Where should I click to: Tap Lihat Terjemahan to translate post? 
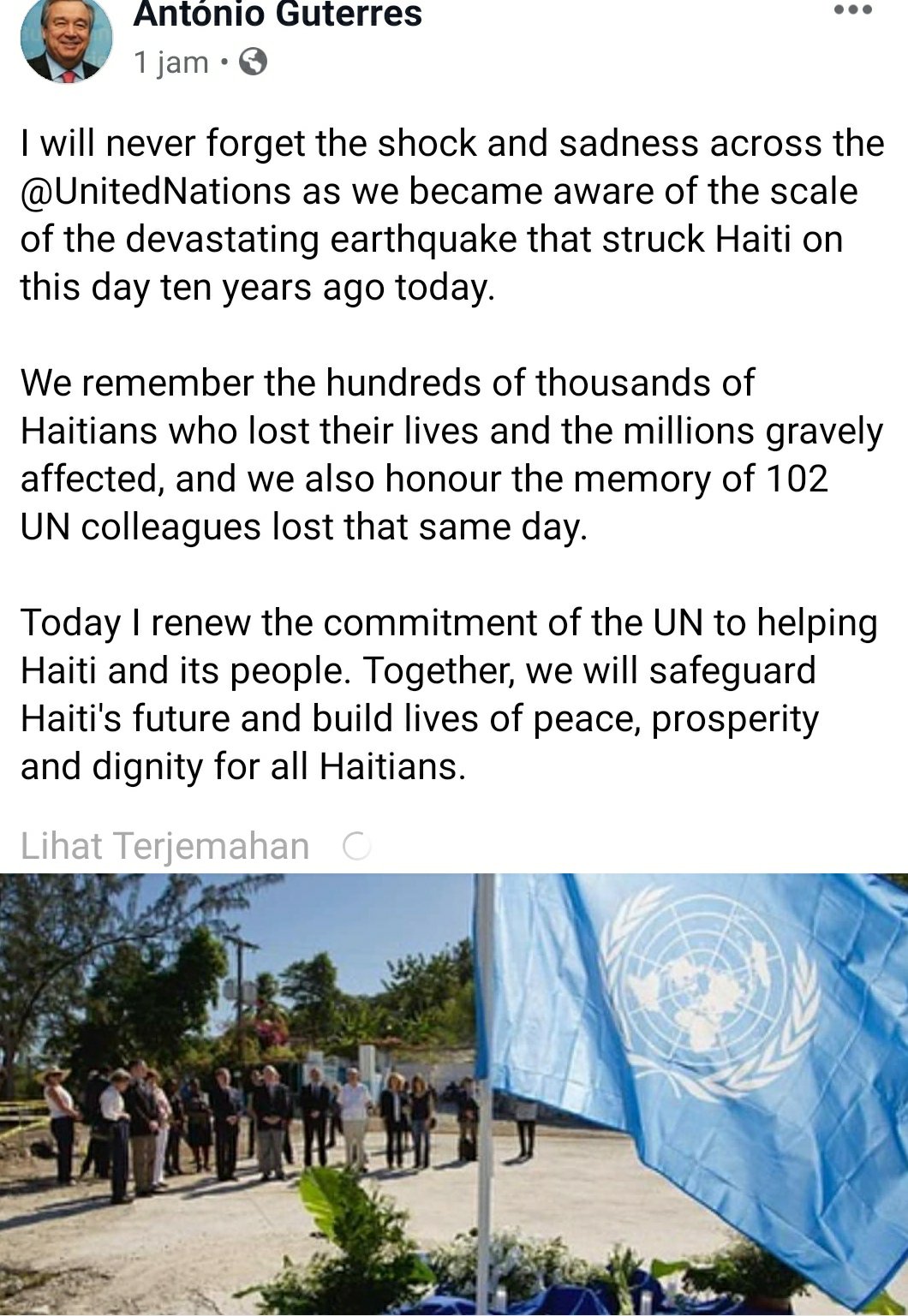(x=164, y=846)
